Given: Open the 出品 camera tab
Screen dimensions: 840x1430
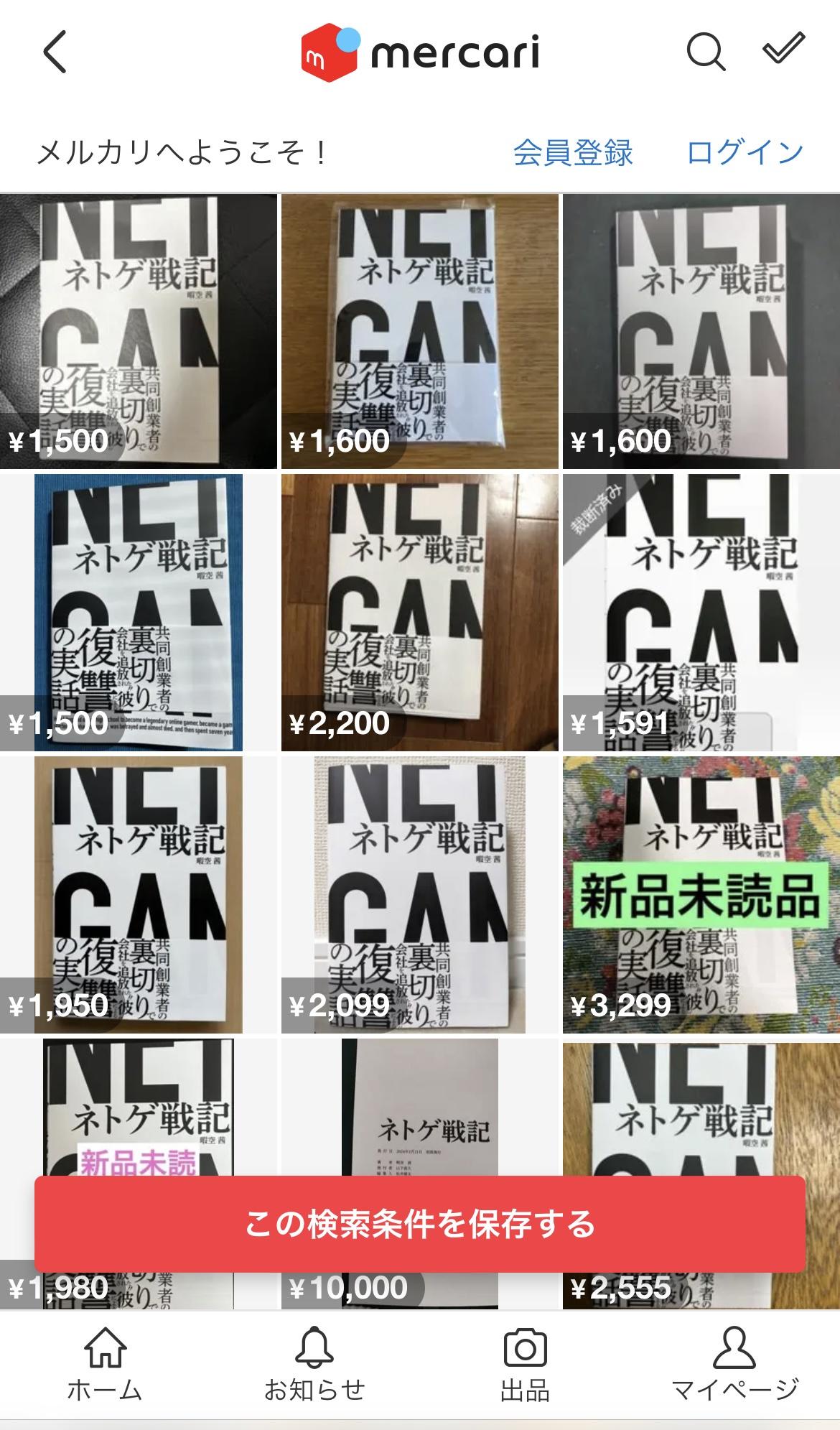Looking at the screenshot, I should click(525, 1365).
